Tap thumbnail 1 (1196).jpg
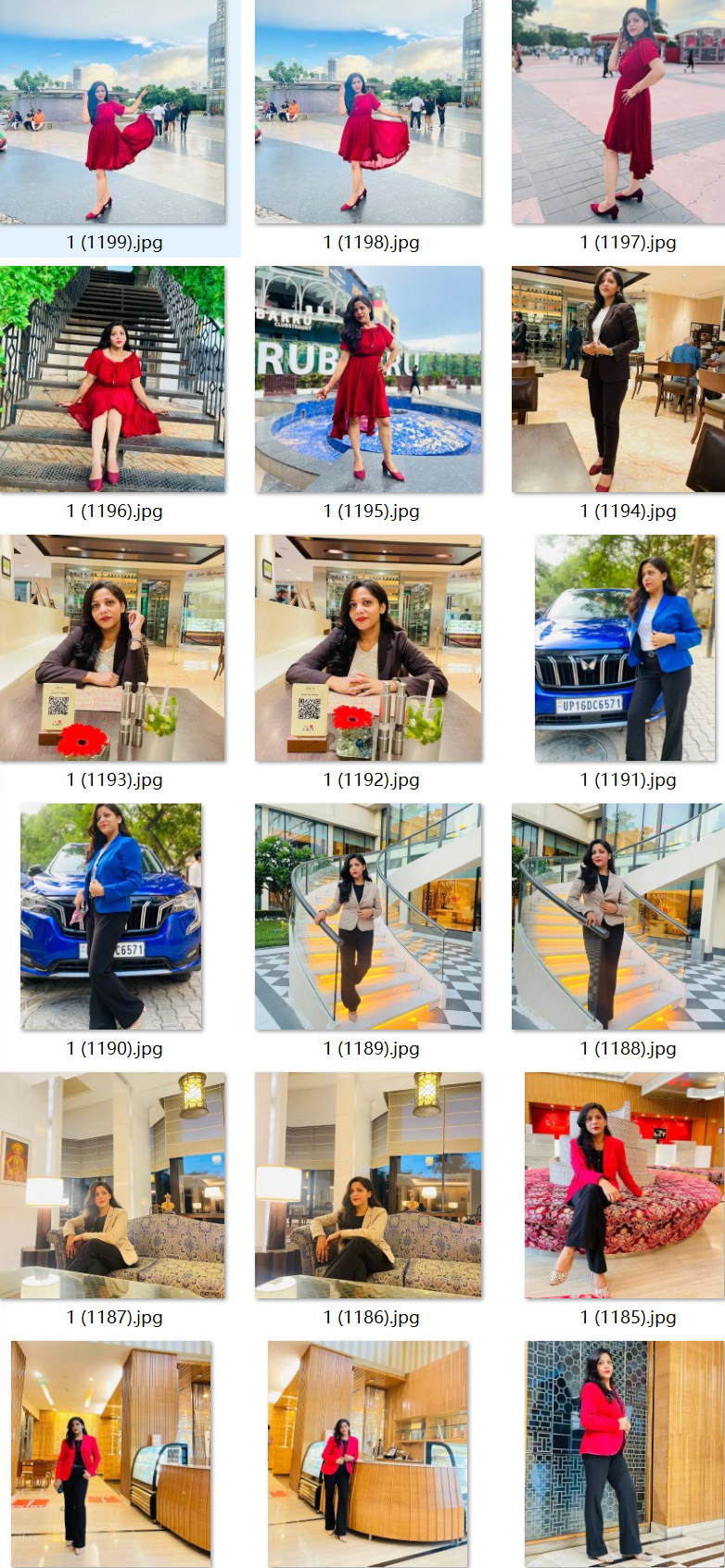 pos(112,379)
